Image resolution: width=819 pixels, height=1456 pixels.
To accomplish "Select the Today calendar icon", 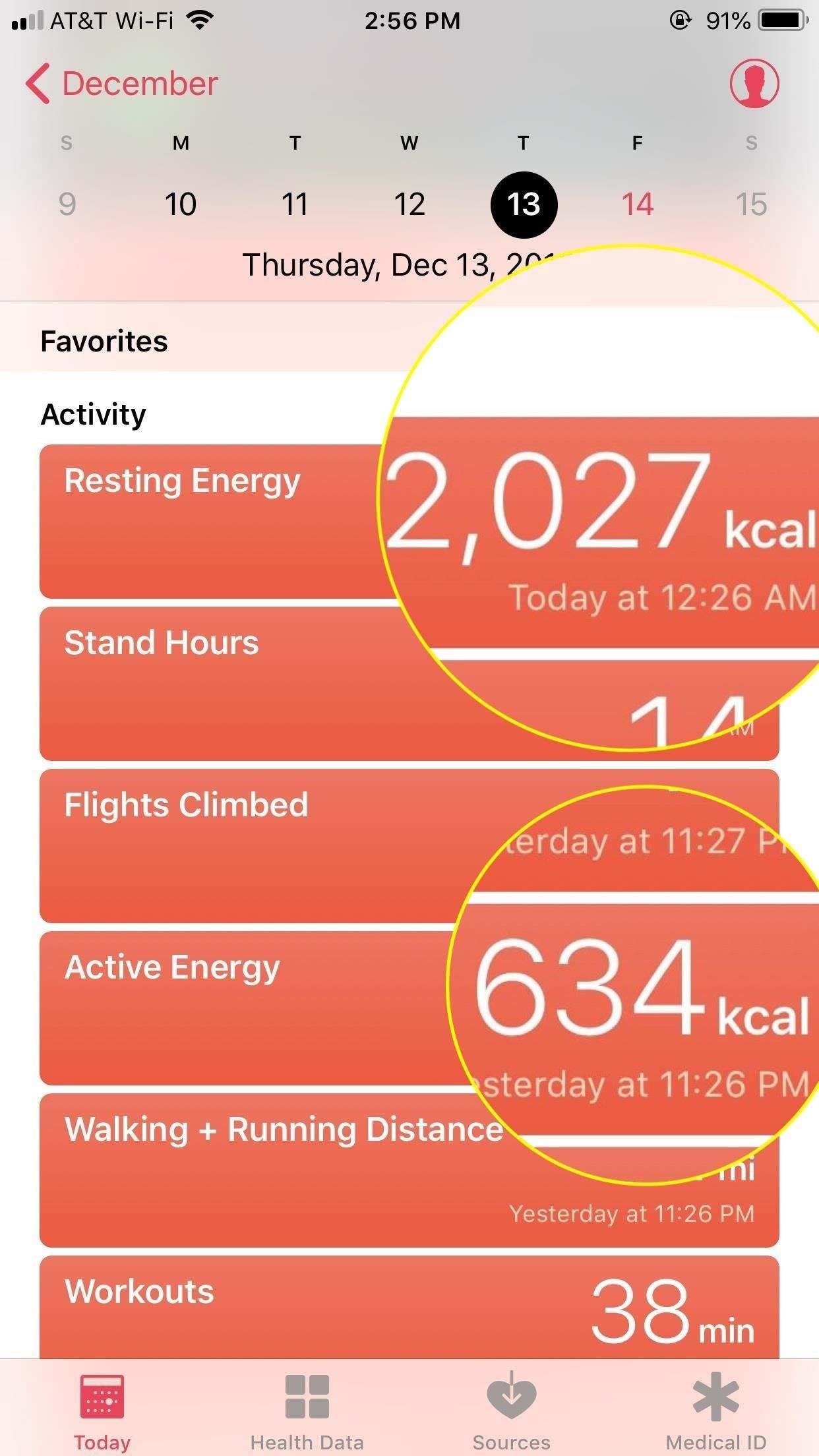I will pyautogui.click(x=102, y=1401).
